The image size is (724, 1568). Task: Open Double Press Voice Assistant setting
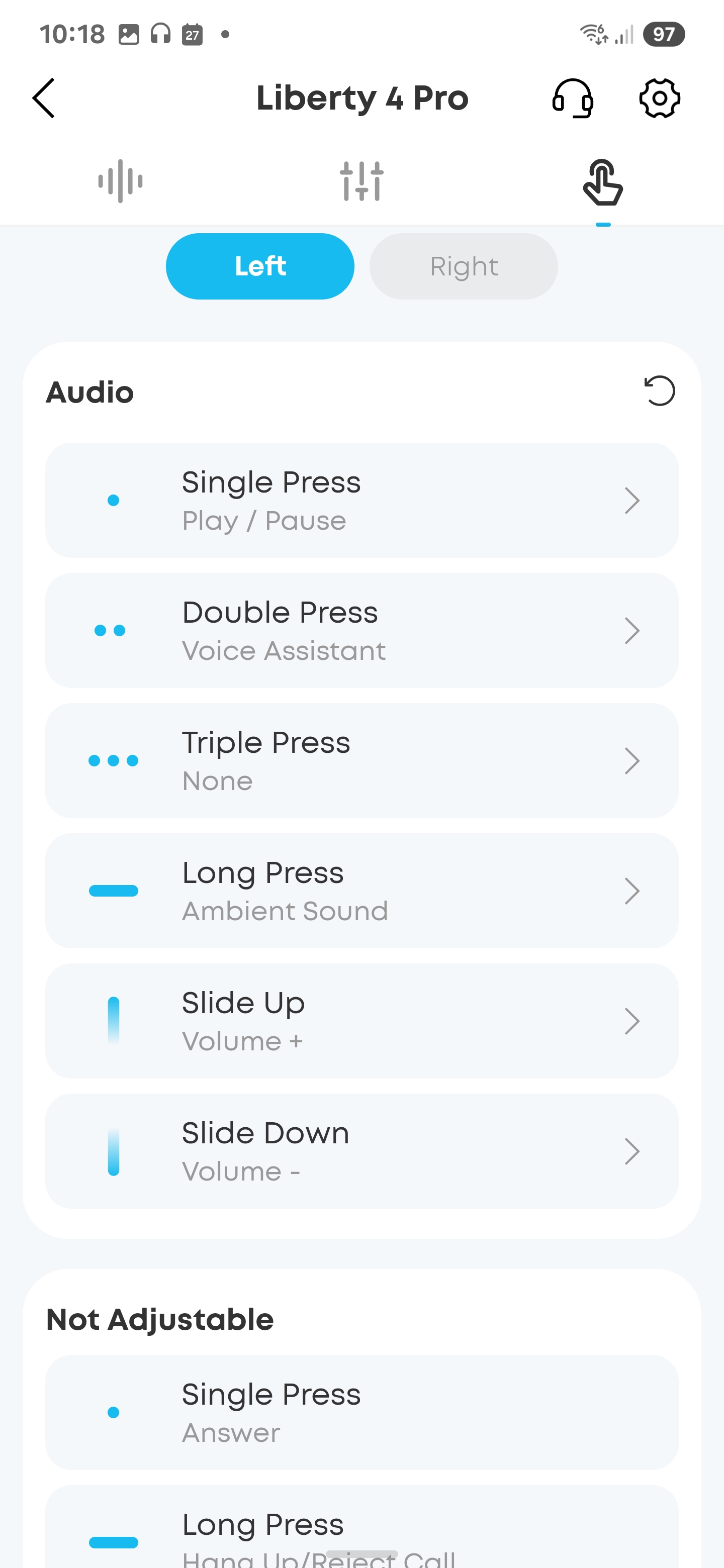point(361,631)
